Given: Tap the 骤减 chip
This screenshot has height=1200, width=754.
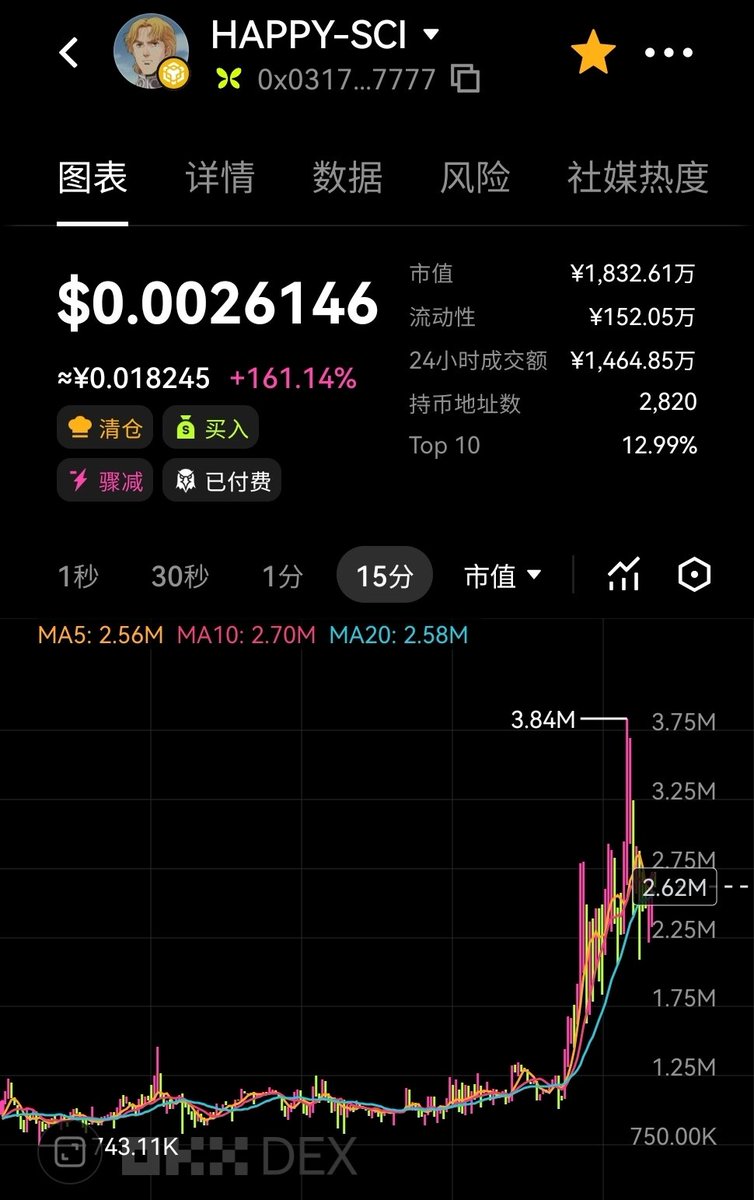Looking at the screenshot, I should click(x=104, y=481).
